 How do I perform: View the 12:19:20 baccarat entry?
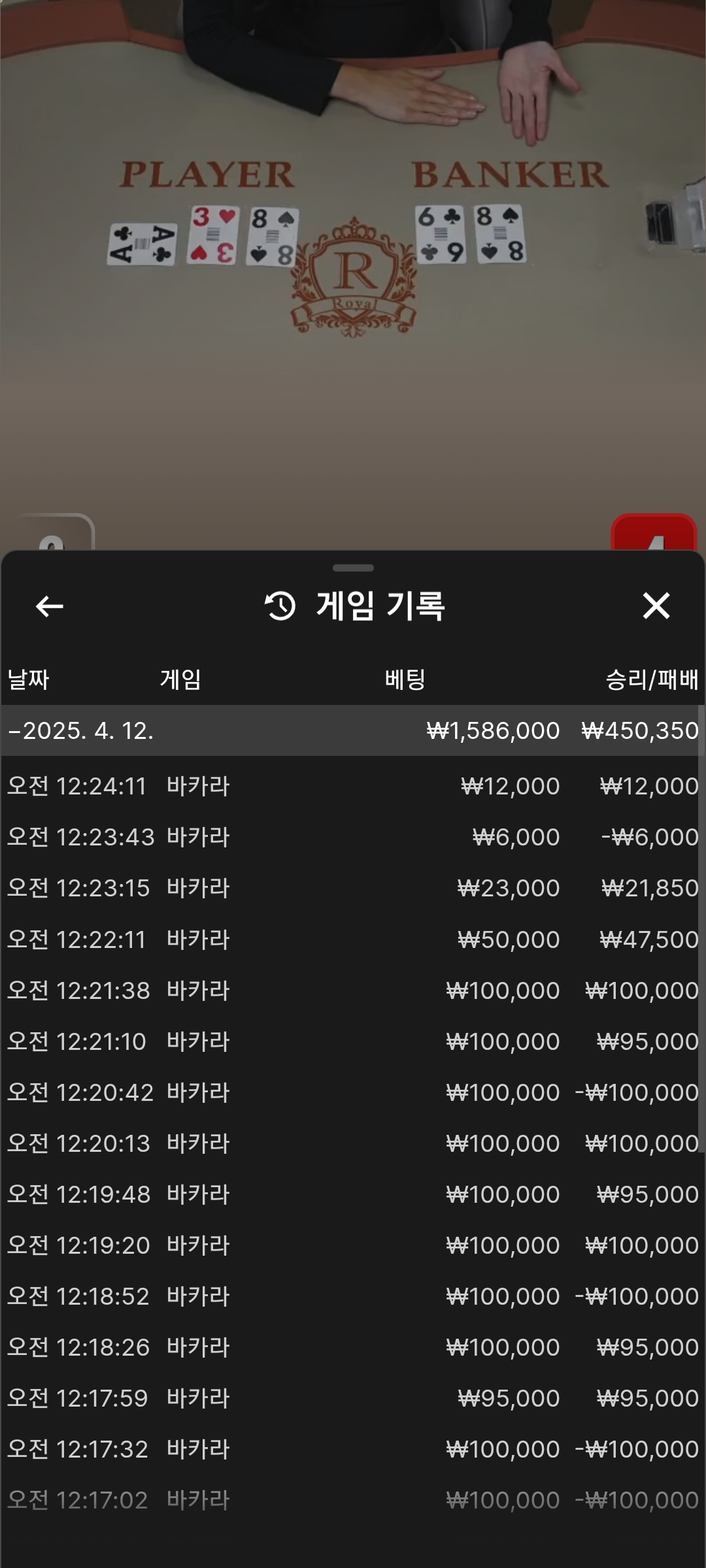(353, 1245)
